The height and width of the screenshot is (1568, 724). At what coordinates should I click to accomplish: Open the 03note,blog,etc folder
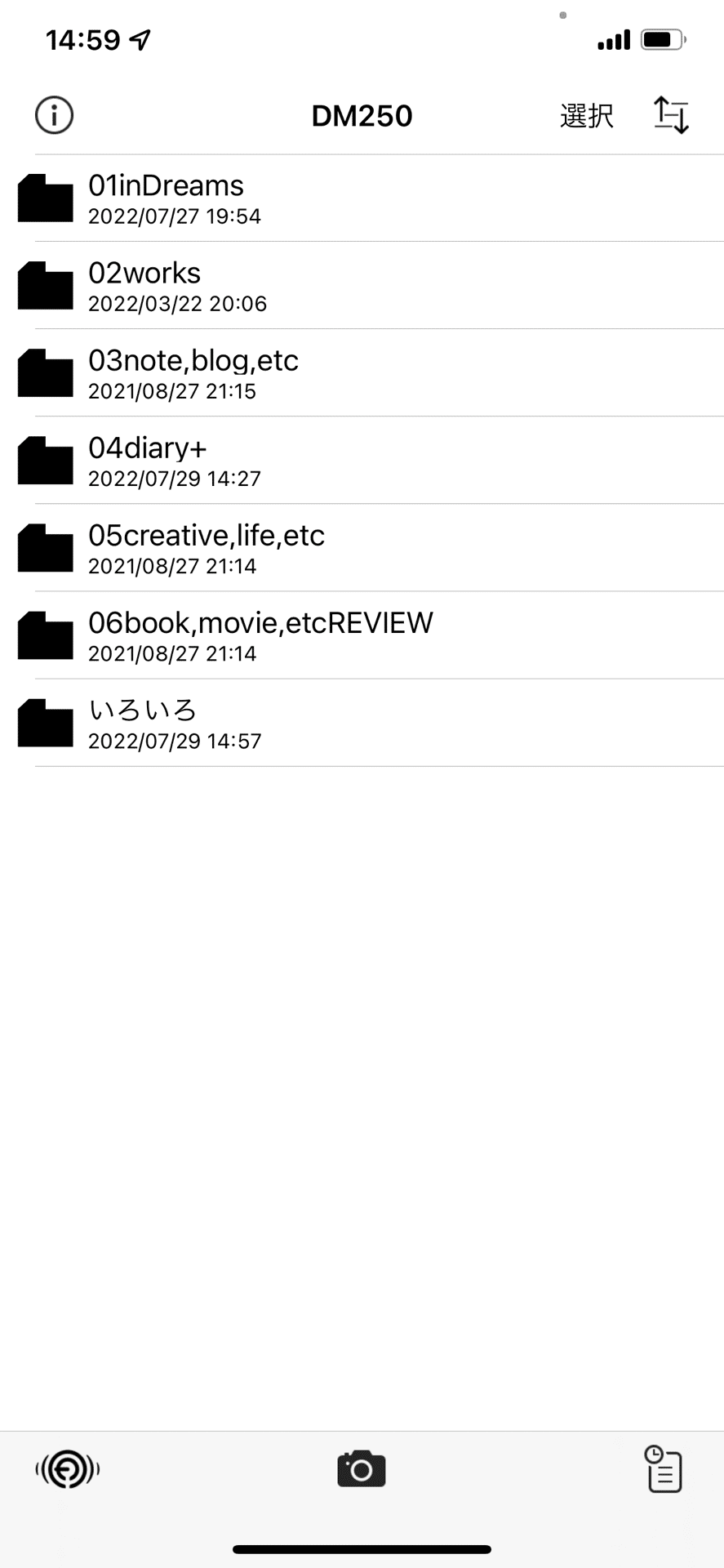point(362,373)
